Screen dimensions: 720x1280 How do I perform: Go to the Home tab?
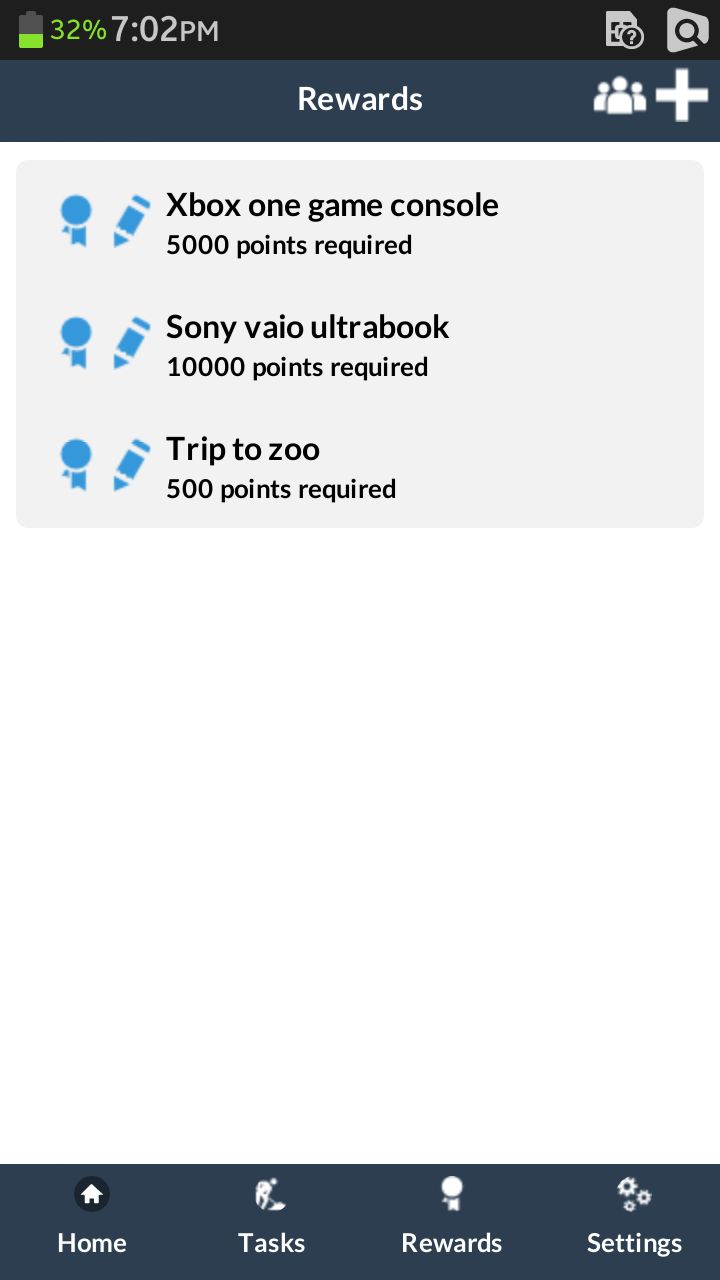(92, 1220)
